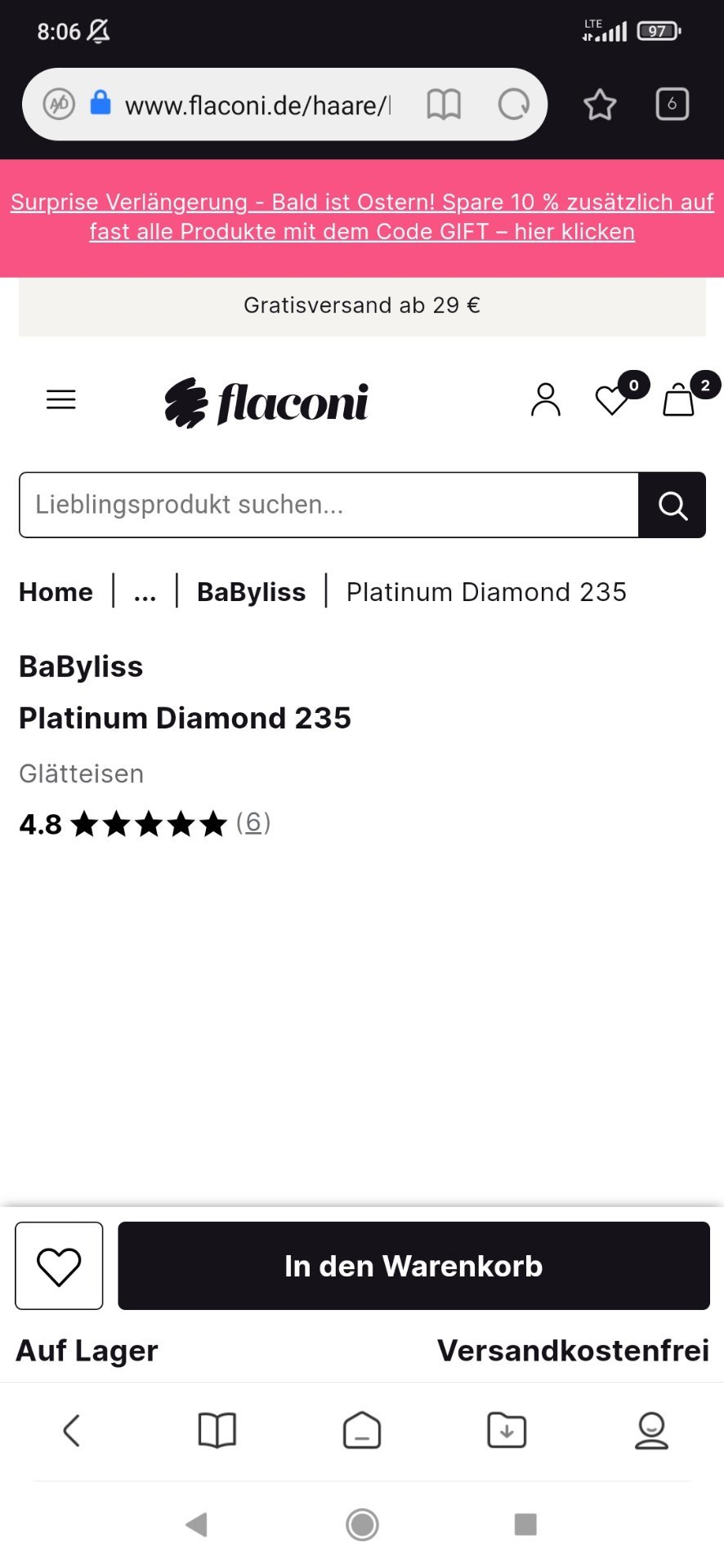The height and width of the screenshot is (1568, 724).
Task: Open the hamburger menu
Action: 60,399
